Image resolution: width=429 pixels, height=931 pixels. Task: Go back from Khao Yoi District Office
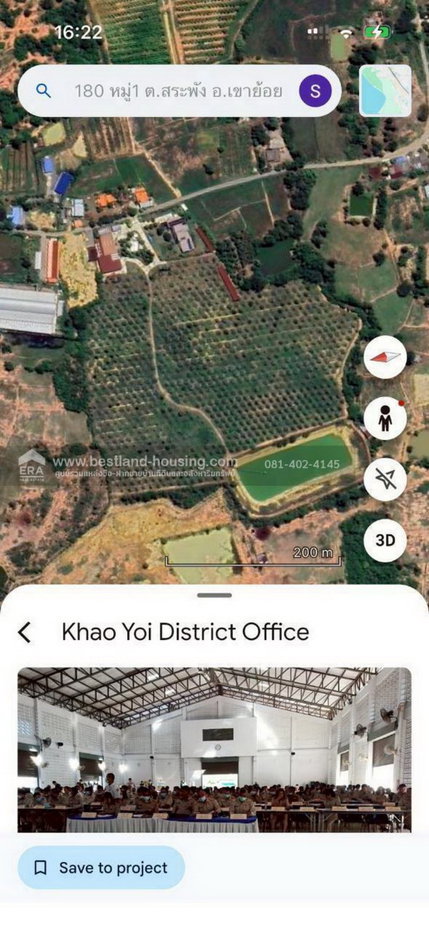tap(24, 632)
